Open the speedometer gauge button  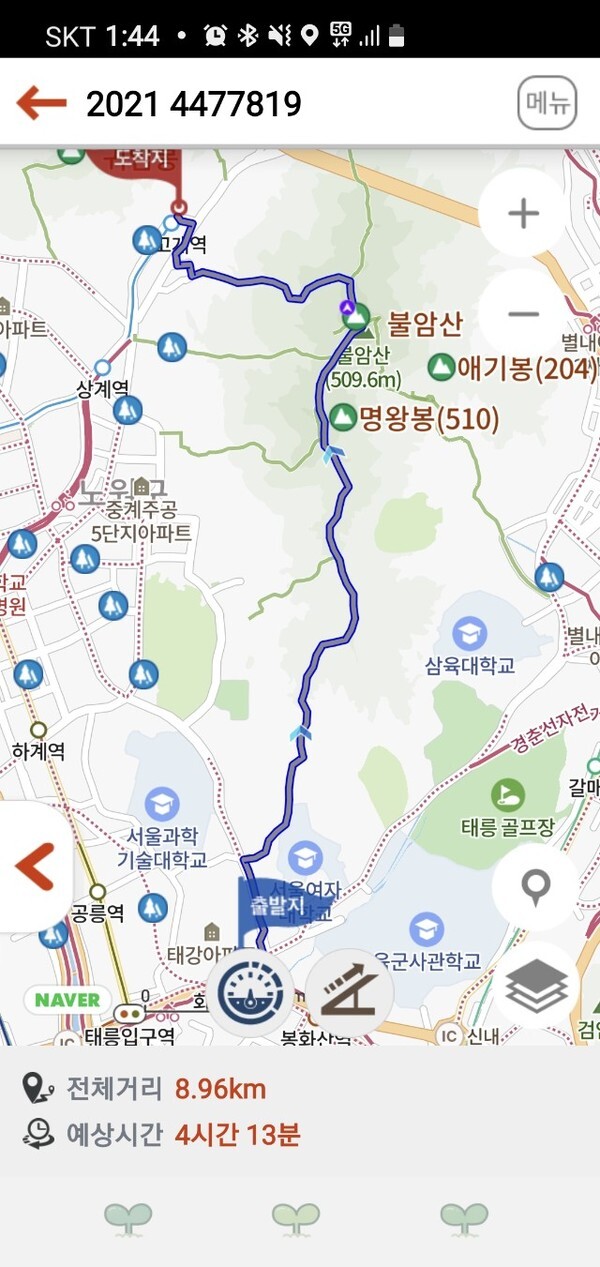point(249,992)
